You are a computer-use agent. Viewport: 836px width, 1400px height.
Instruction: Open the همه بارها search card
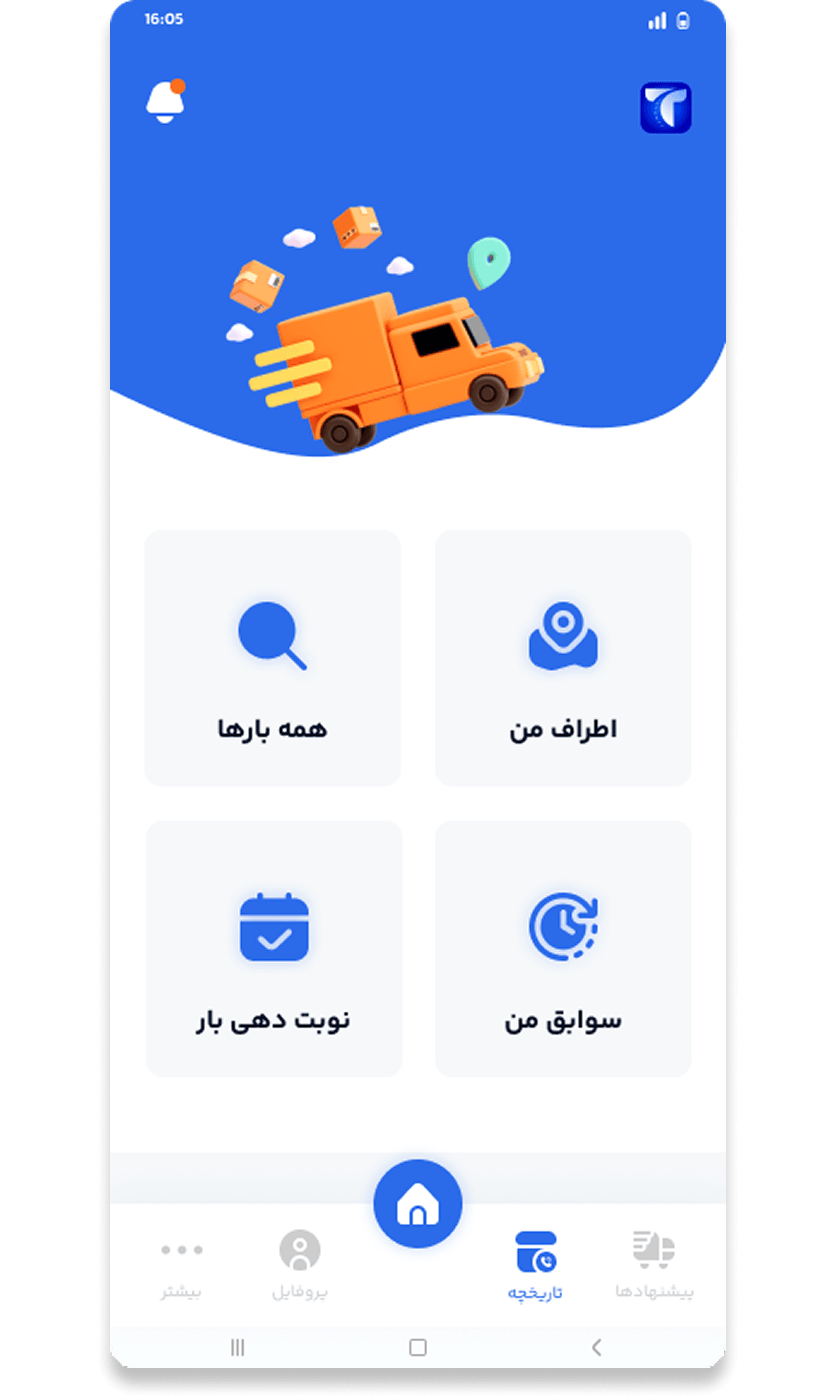pos(272,658)
